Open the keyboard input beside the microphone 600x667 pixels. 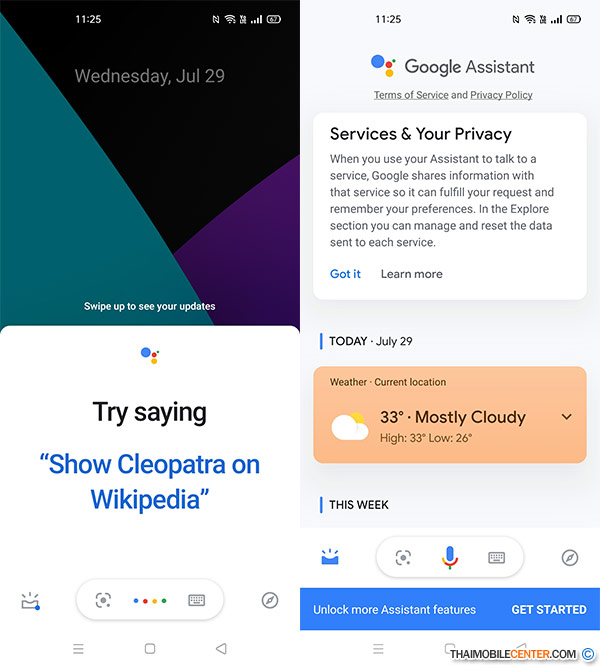point(497,558)
